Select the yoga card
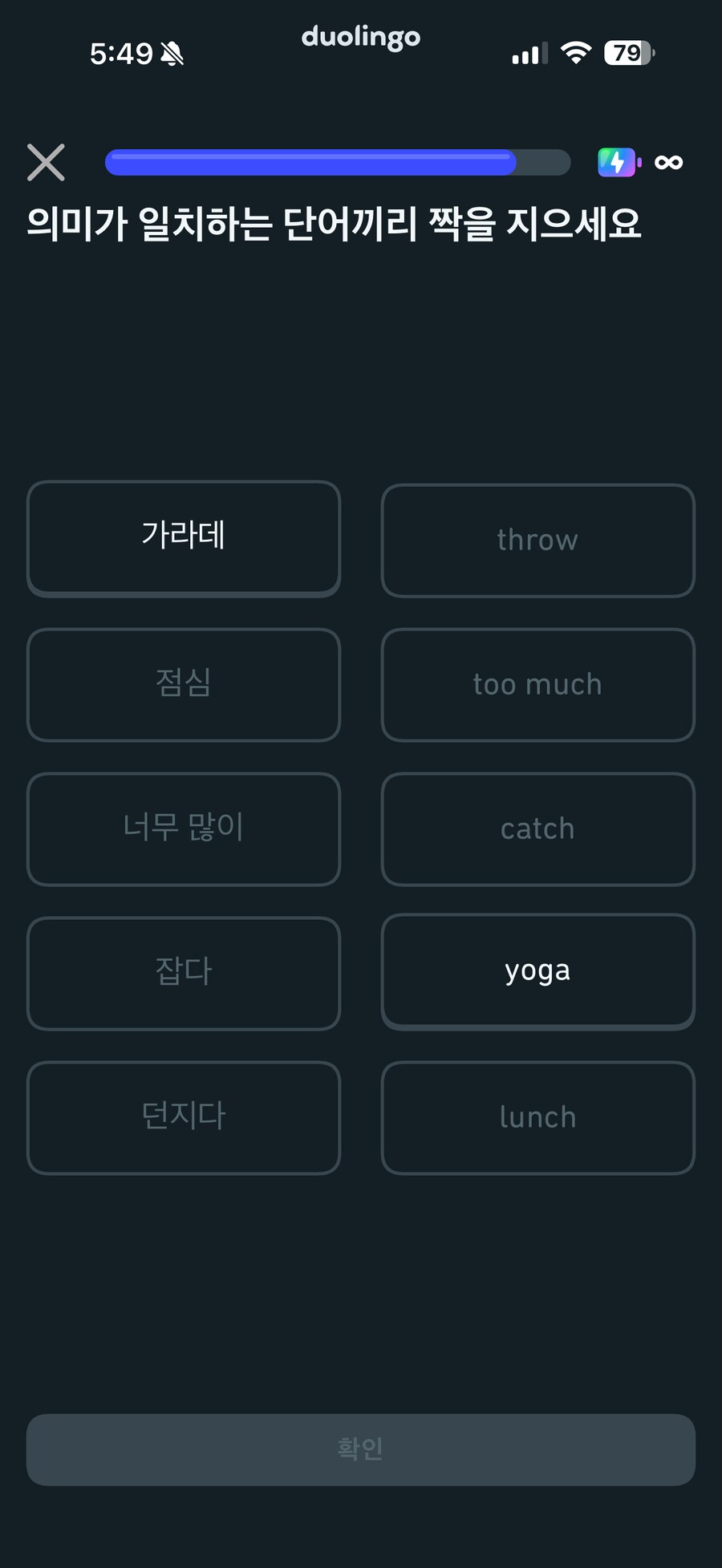 [x=537, y=970]
